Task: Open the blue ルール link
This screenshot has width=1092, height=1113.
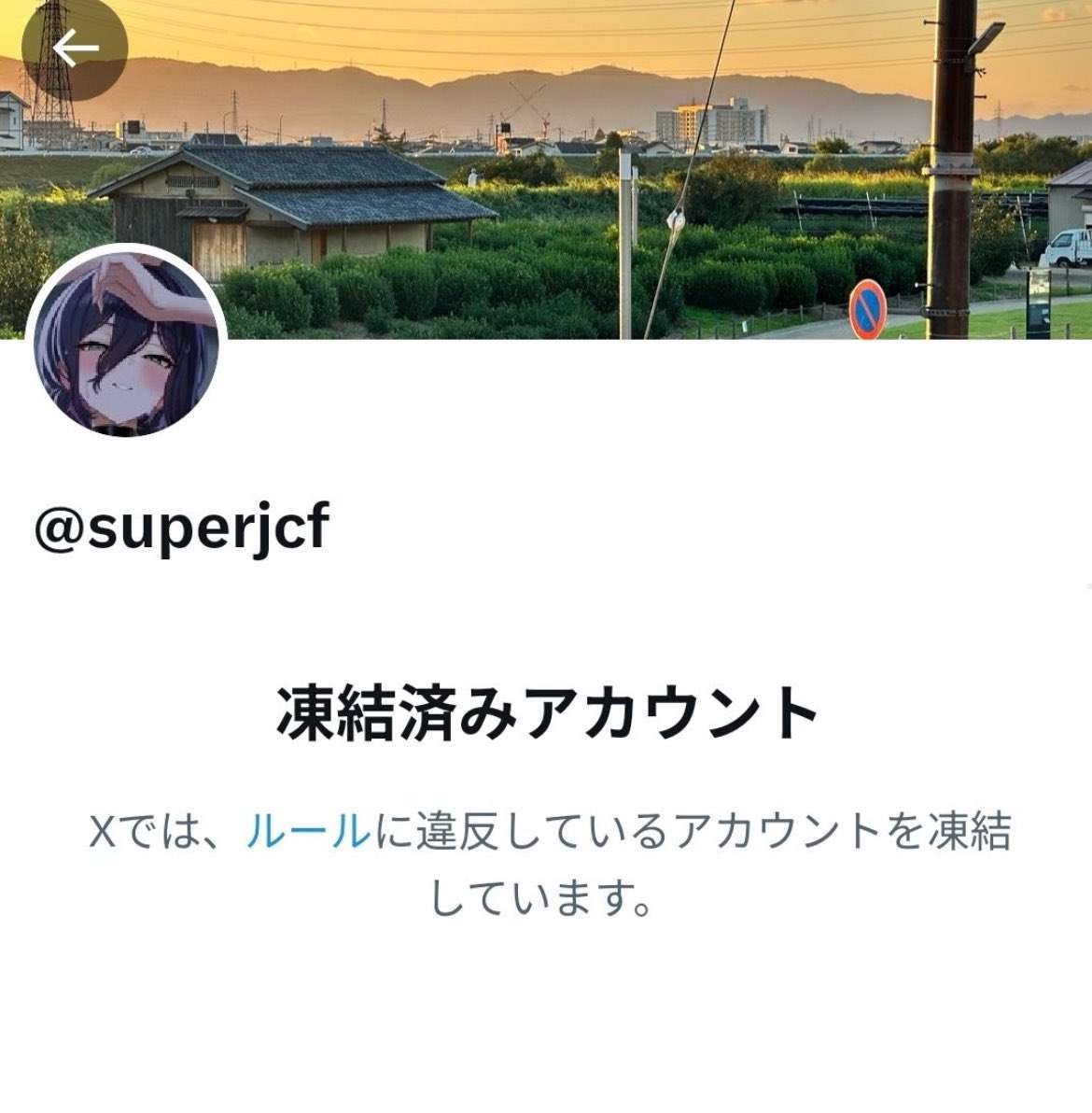Action: 308,830
